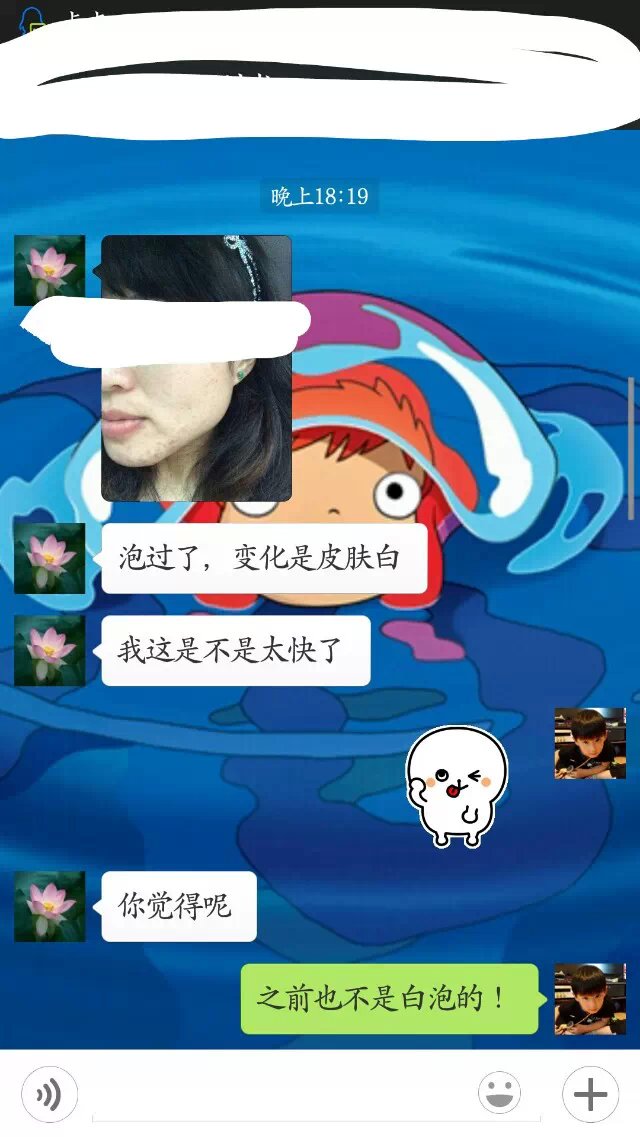Open lotus avatar beside 你觉得呢 message
Screen dimensions: 640x1137
(x=49, y=906)
